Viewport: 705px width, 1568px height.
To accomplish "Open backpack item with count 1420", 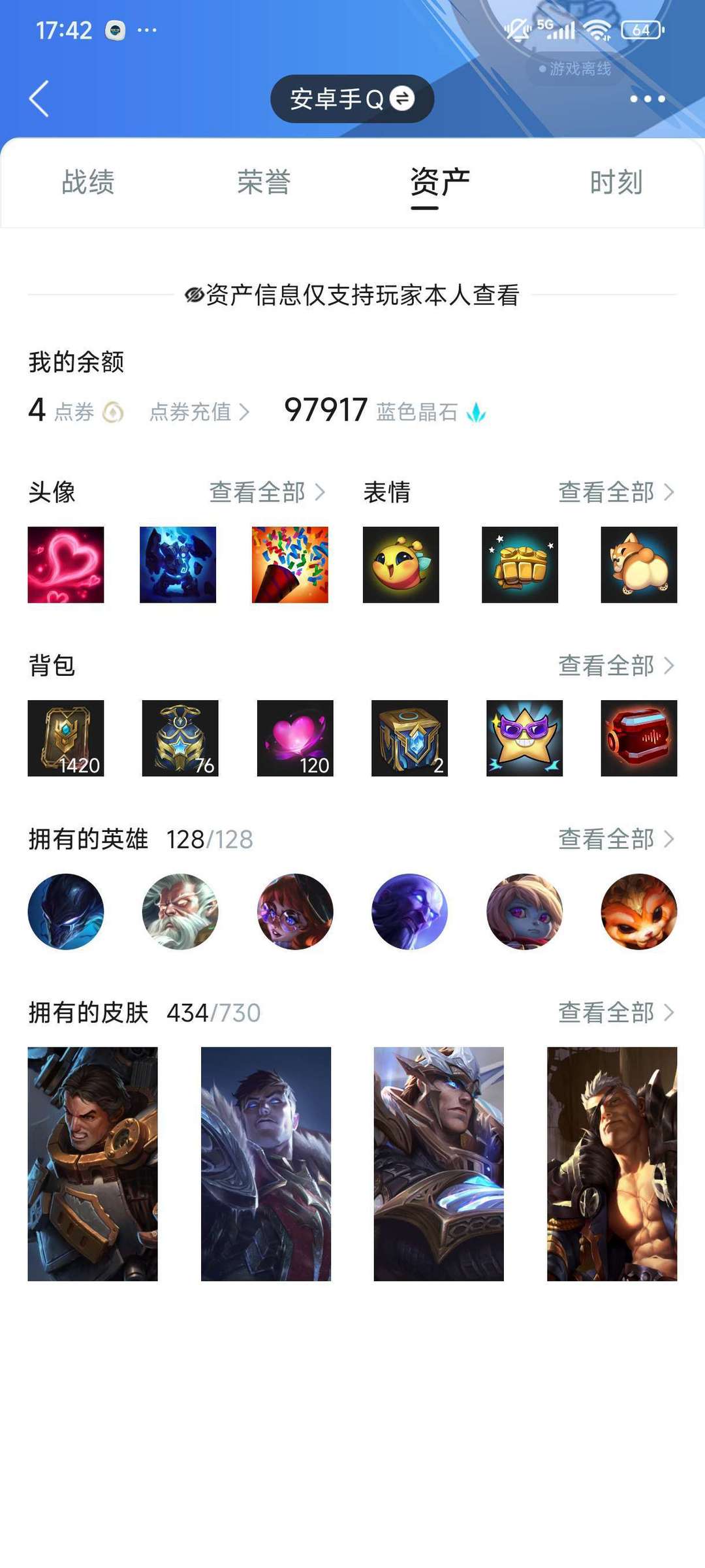I will coord(66,738).
